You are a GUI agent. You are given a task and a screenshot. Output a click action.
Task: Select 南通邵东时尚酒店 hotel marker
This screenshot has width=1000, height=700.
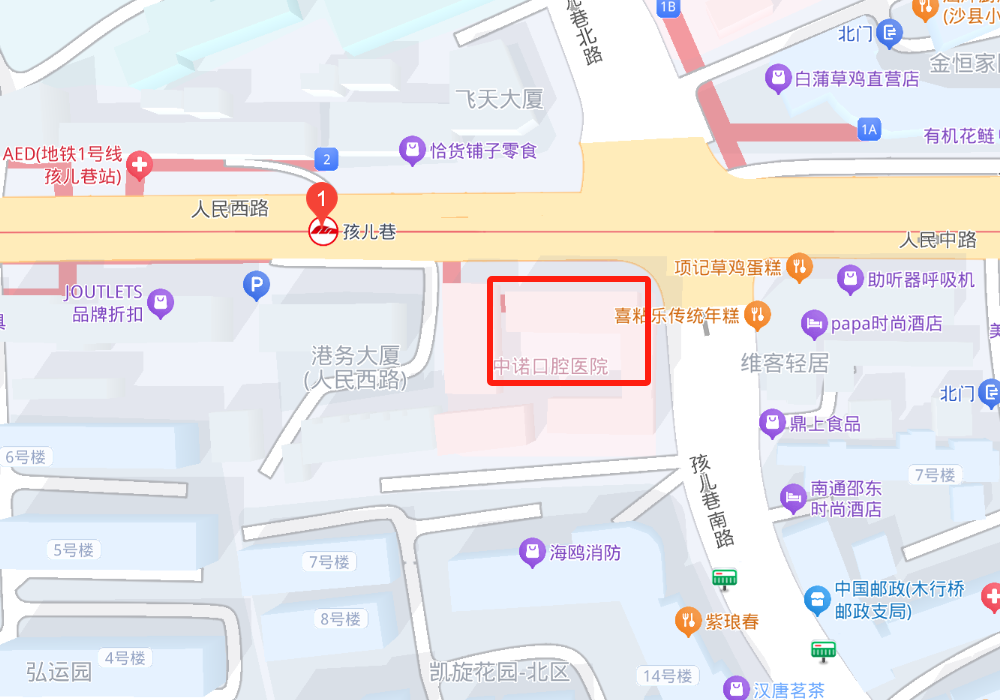click(793, 497)
